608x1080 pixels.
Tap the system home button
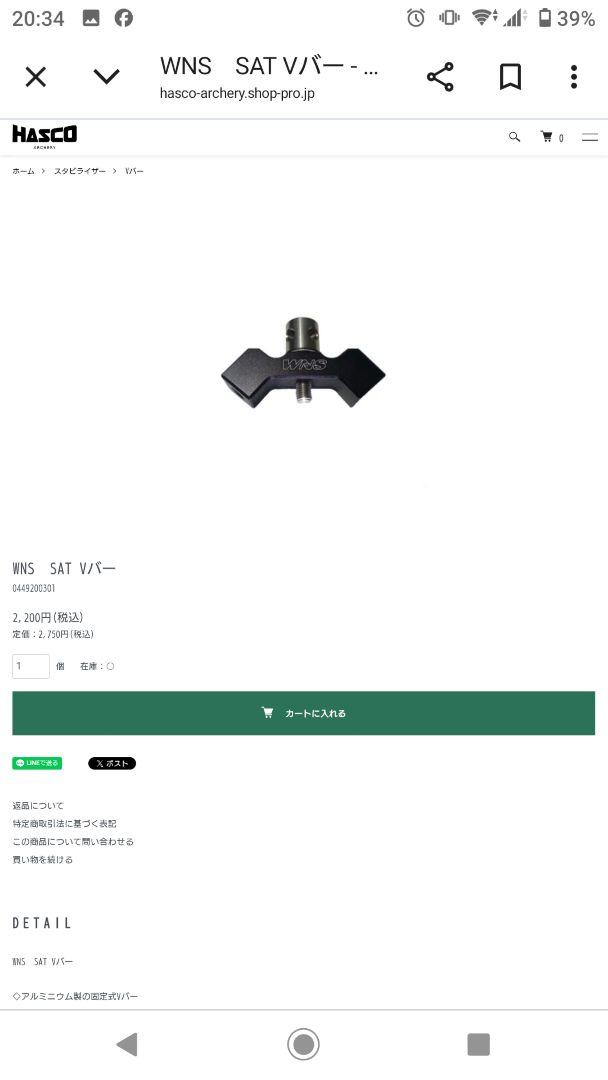(x=303, y=1045)
